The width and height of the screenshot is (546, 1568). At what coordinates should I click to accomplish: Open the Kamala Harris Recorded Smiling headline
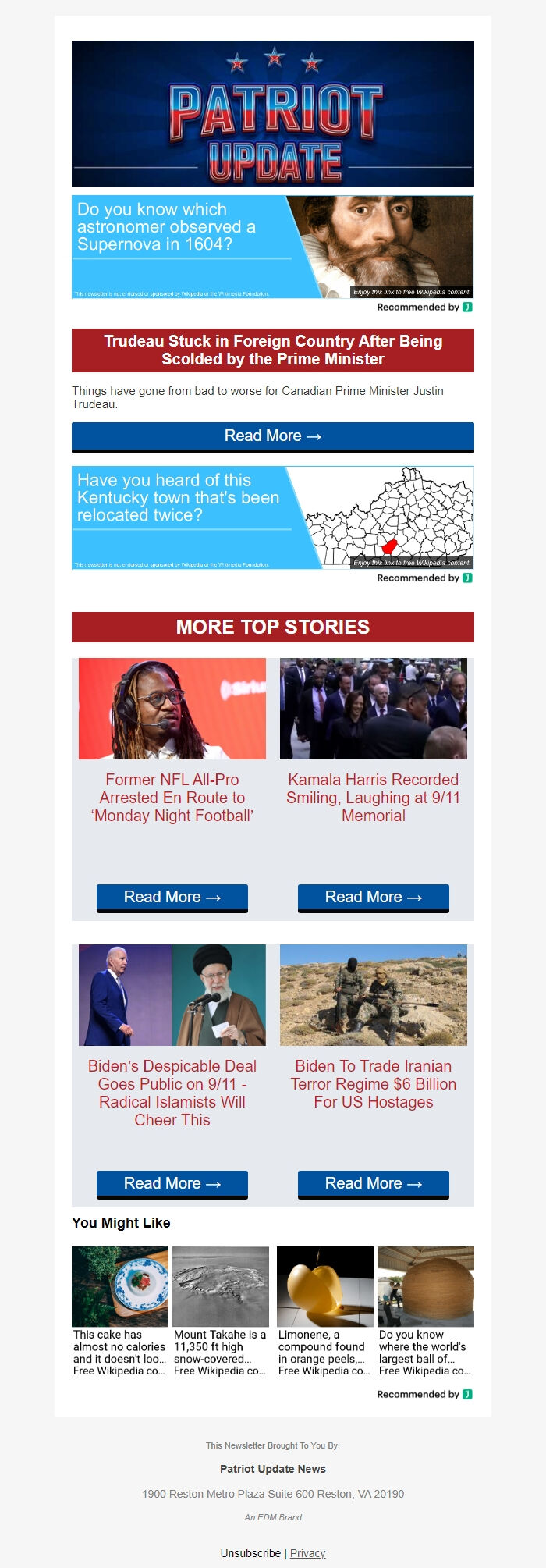pyautogui.click(x=373, y=798)
